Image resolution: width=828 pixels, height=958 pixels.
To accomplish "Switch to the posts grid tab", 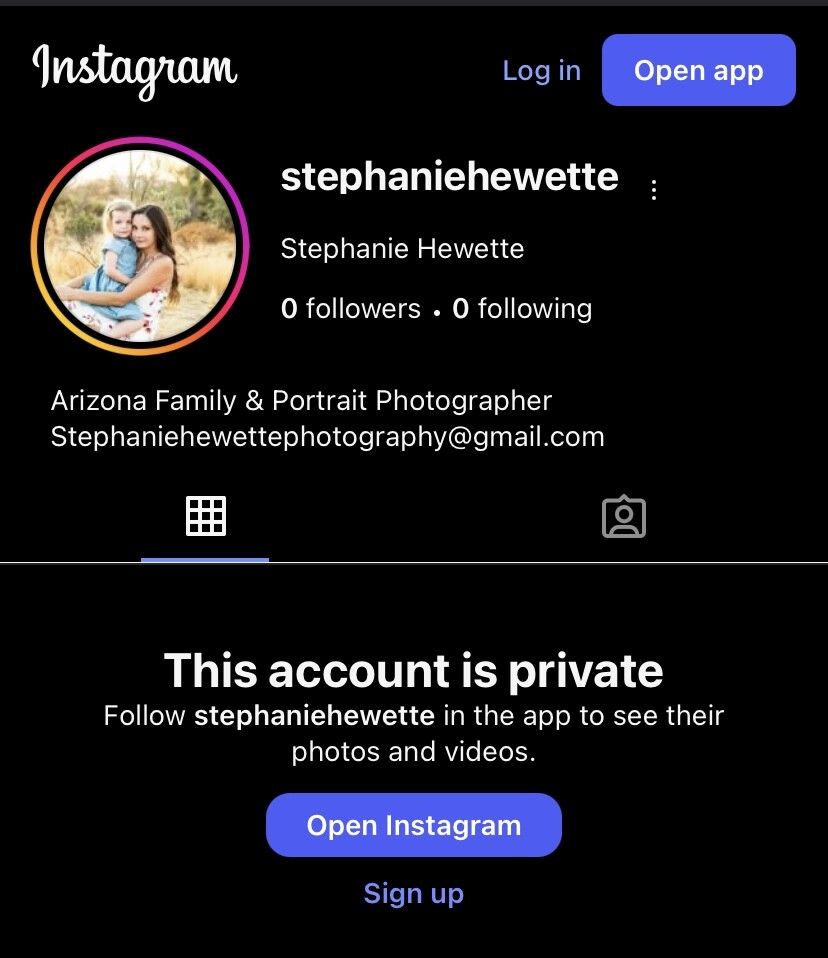I will tap(206, 516).
